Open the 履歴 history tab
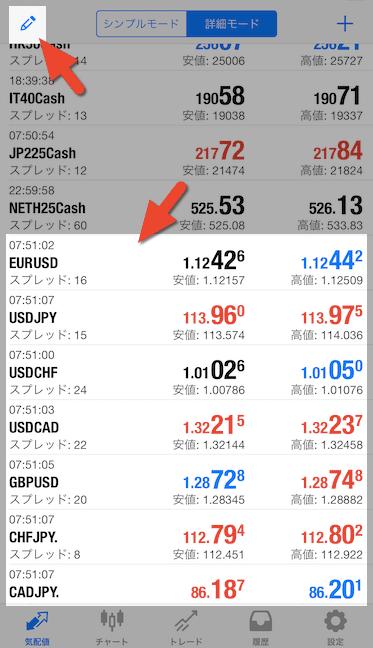 pyautogui.click(x=261, y=627)
